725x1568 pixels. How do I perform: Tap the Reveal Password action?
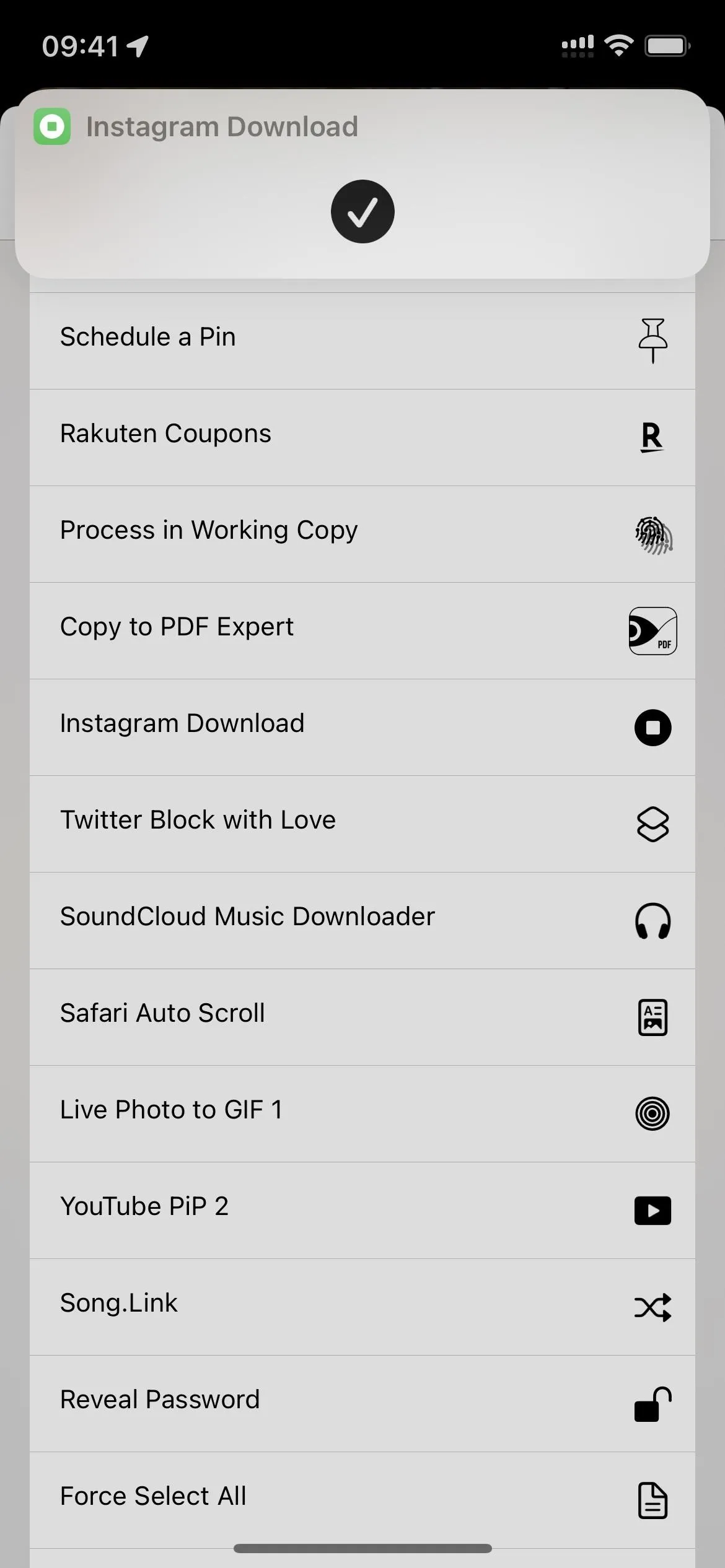362,1403
